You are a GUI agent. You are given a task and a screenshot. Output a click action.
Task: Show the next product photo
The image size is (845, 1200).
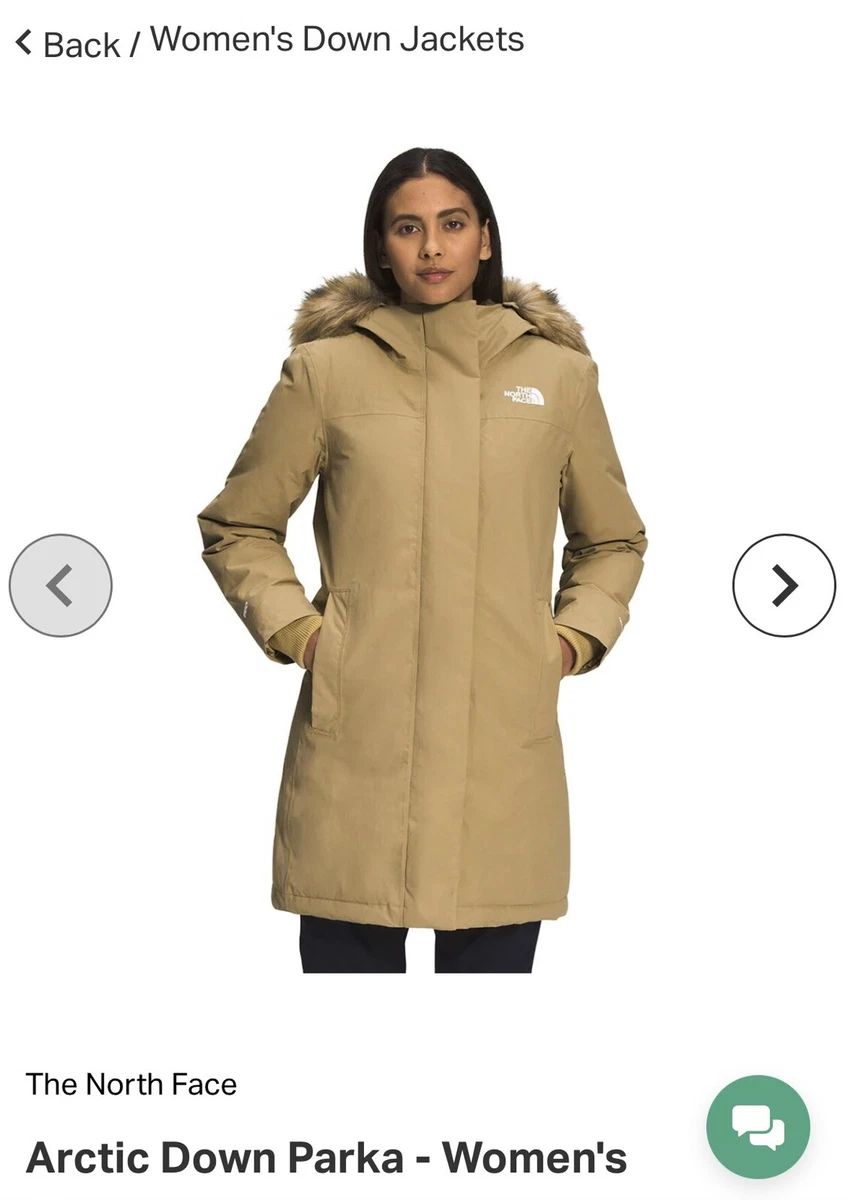tap(783, 586)
